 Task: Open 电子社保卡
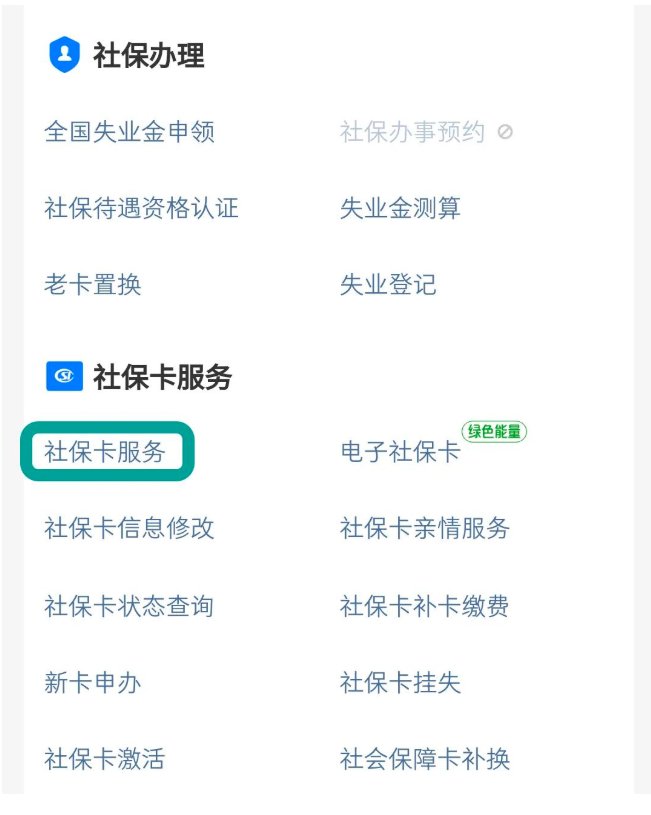(400, 452)
